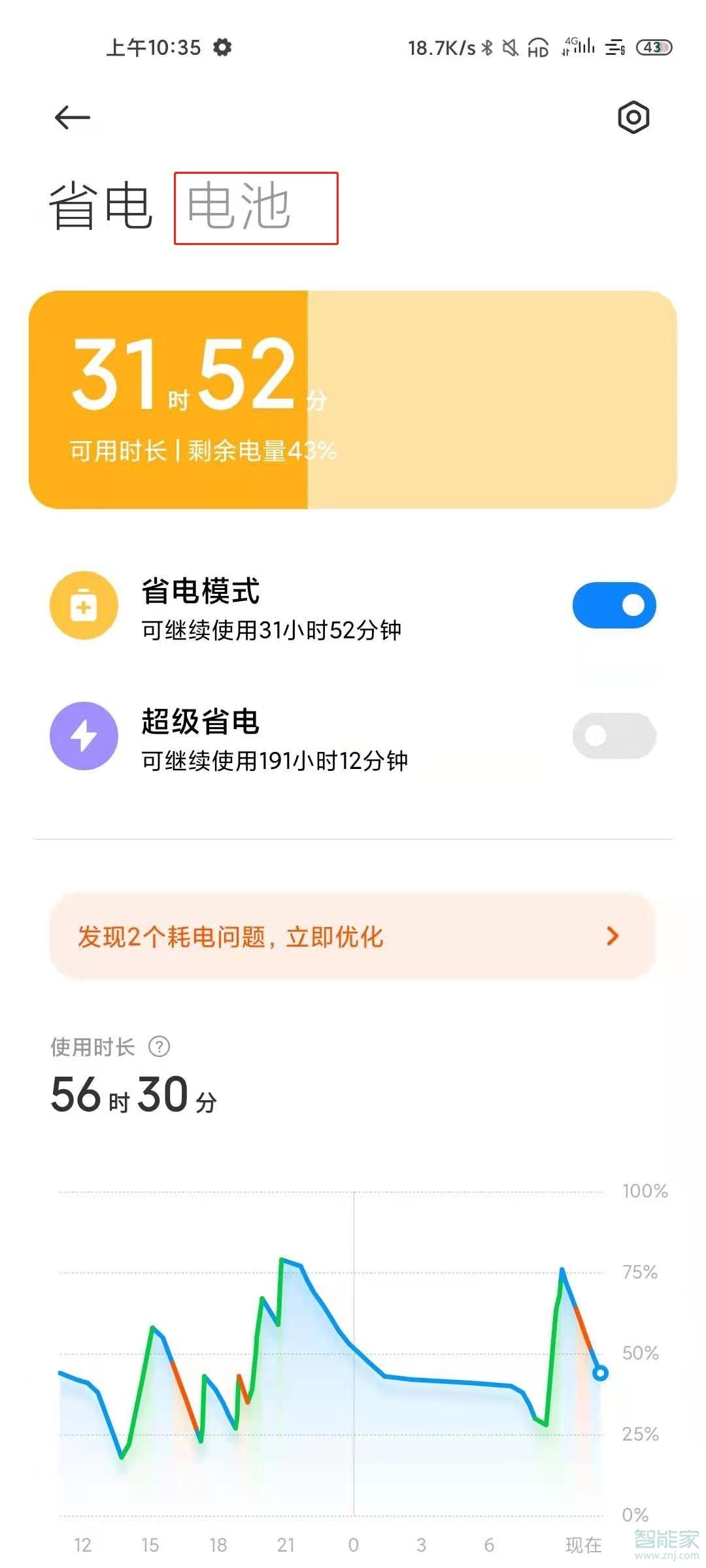Disable the 省电模式 switch
The image size is (706, 1568).
(x=613, y=605)
